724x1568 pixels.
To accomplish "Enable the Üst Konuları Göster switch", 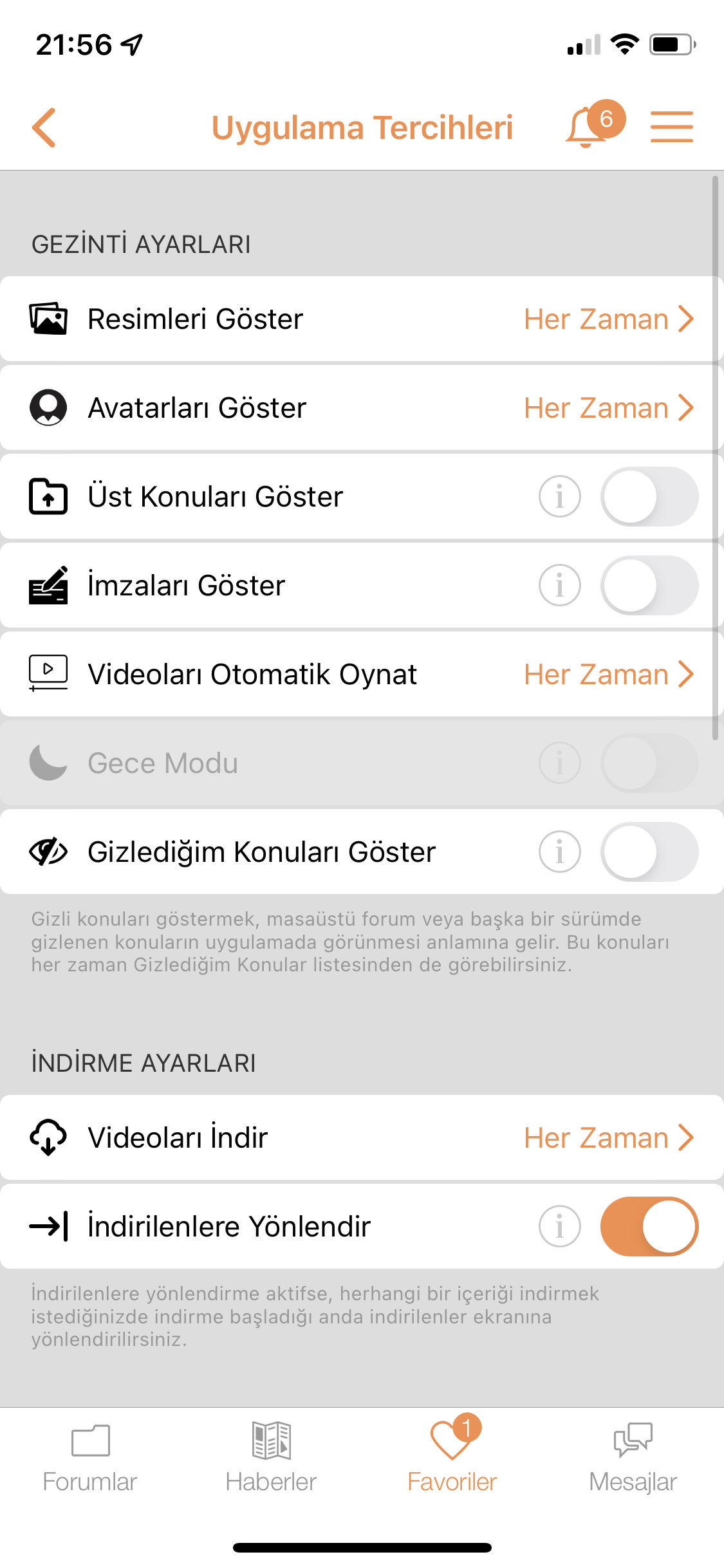I will coord(649,497).
